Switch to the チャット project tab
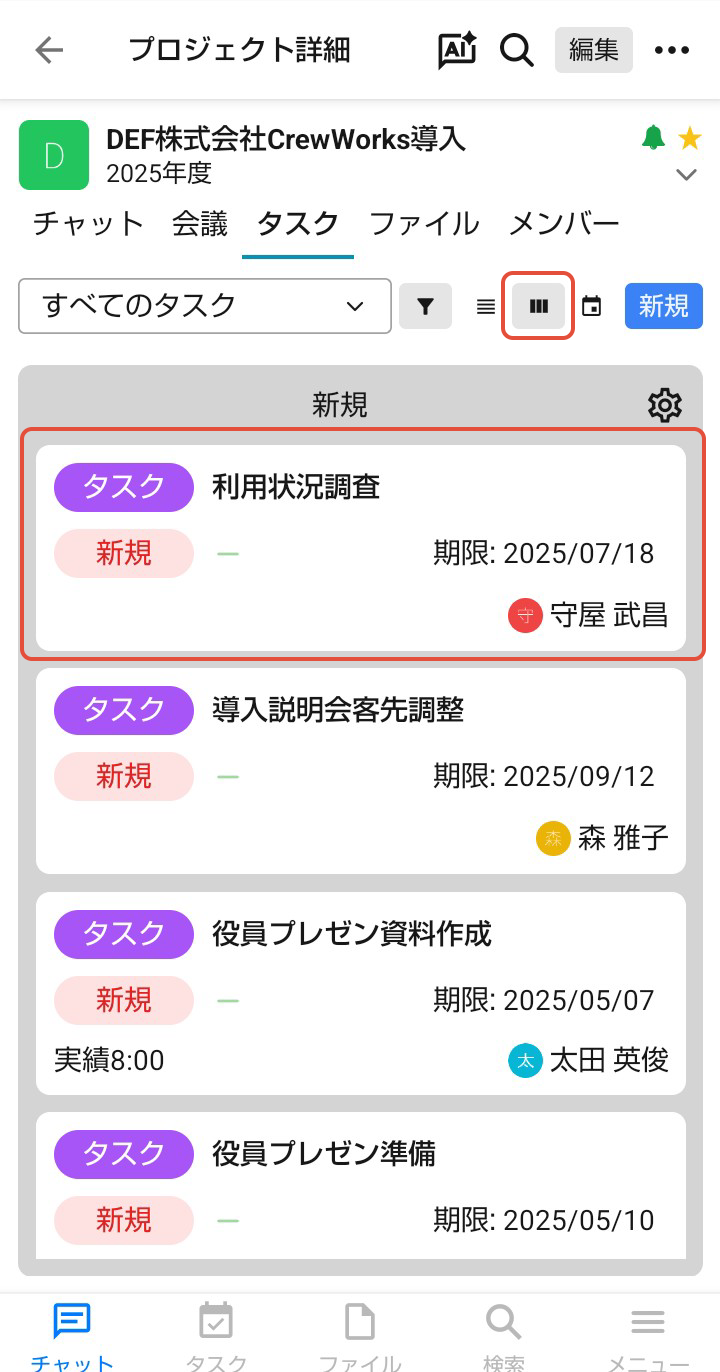 click(88, 224)
